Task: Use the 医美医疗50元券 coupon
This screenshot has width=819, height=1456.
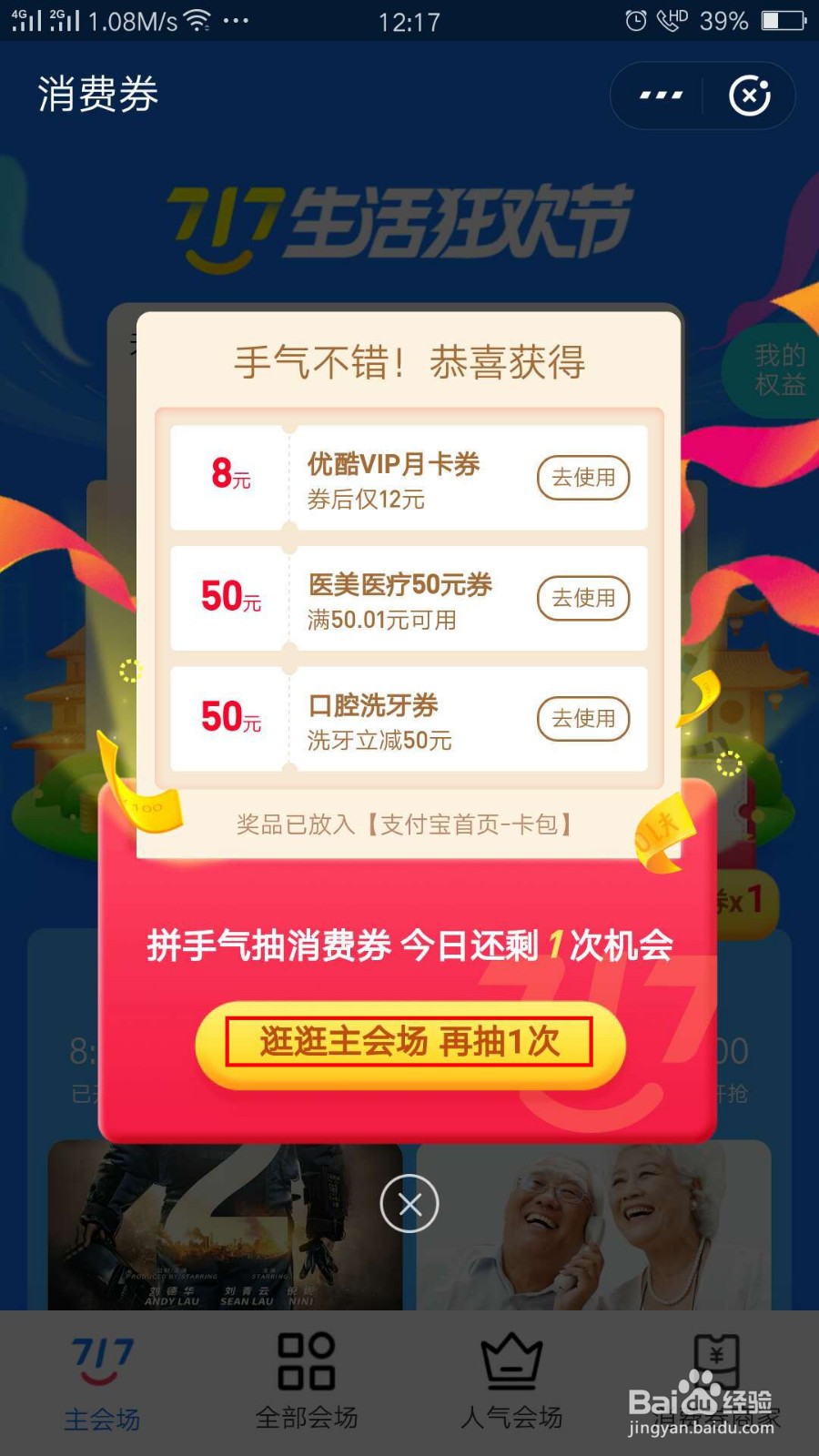Action: [583, 598]
